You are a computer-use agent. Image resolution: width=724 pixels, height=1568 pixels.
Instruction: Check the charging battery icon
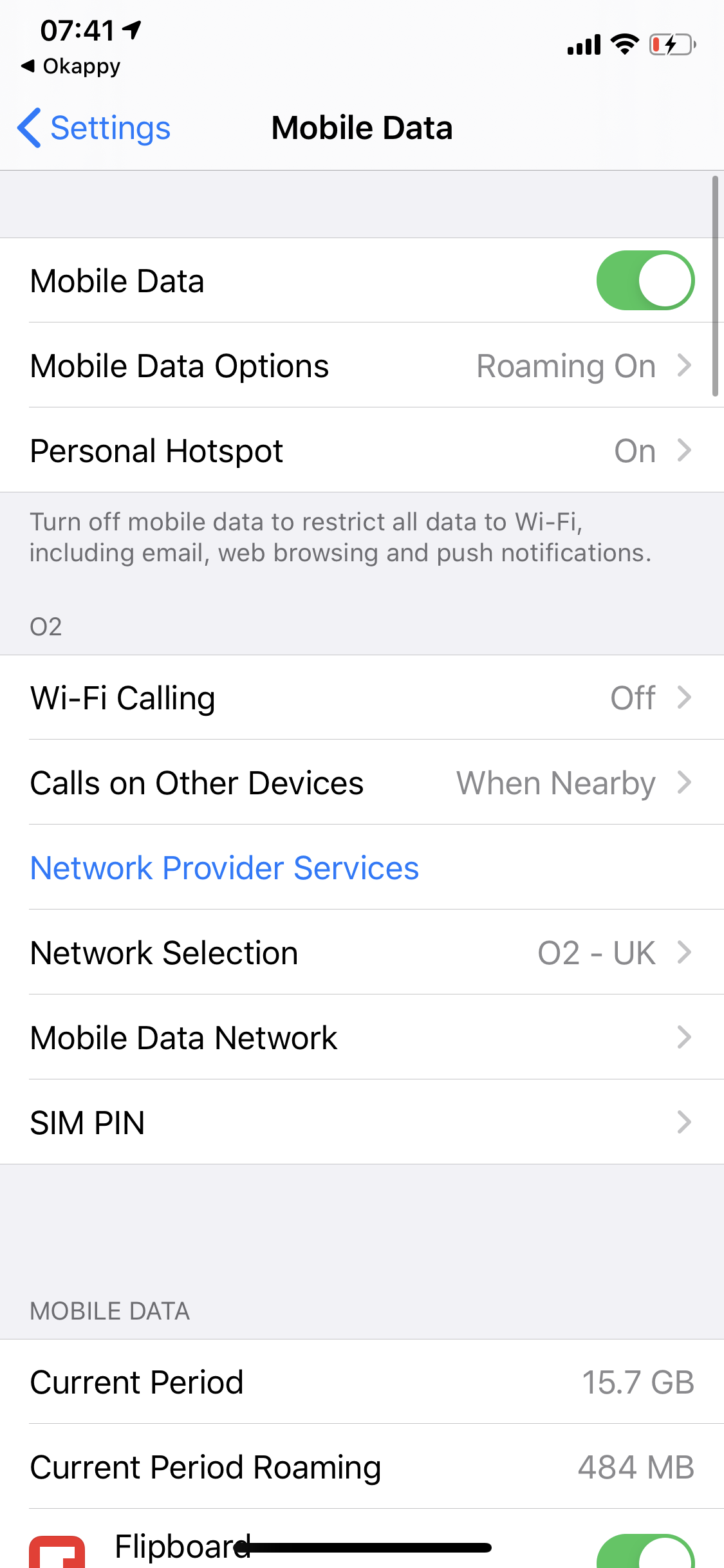[x=669, y=44]
